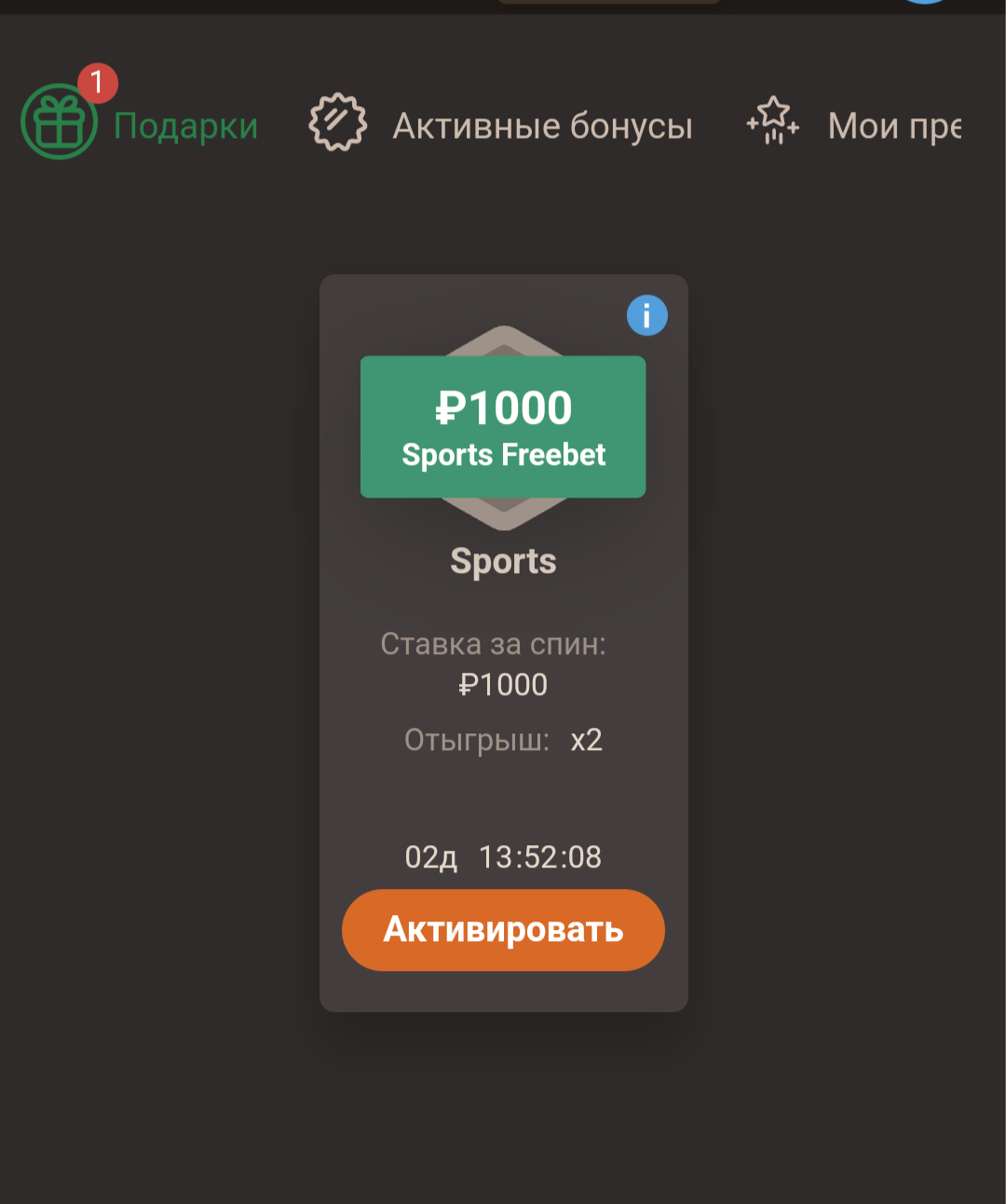Screen dimensions: 1006x1204
Task: Open the blue info icon on the freebet card
Action: click(x=646, y=315)
